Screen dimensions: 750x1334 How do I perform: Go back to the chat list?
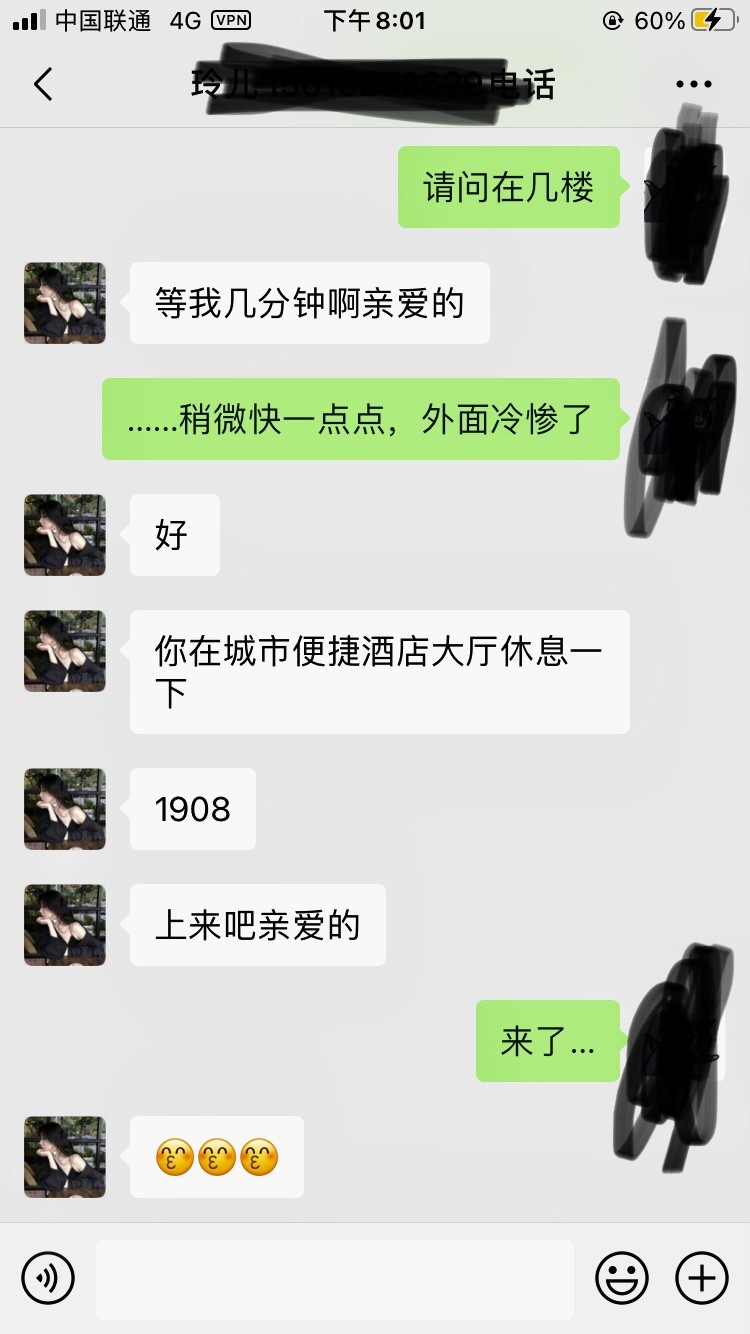[x=43, y=85]
